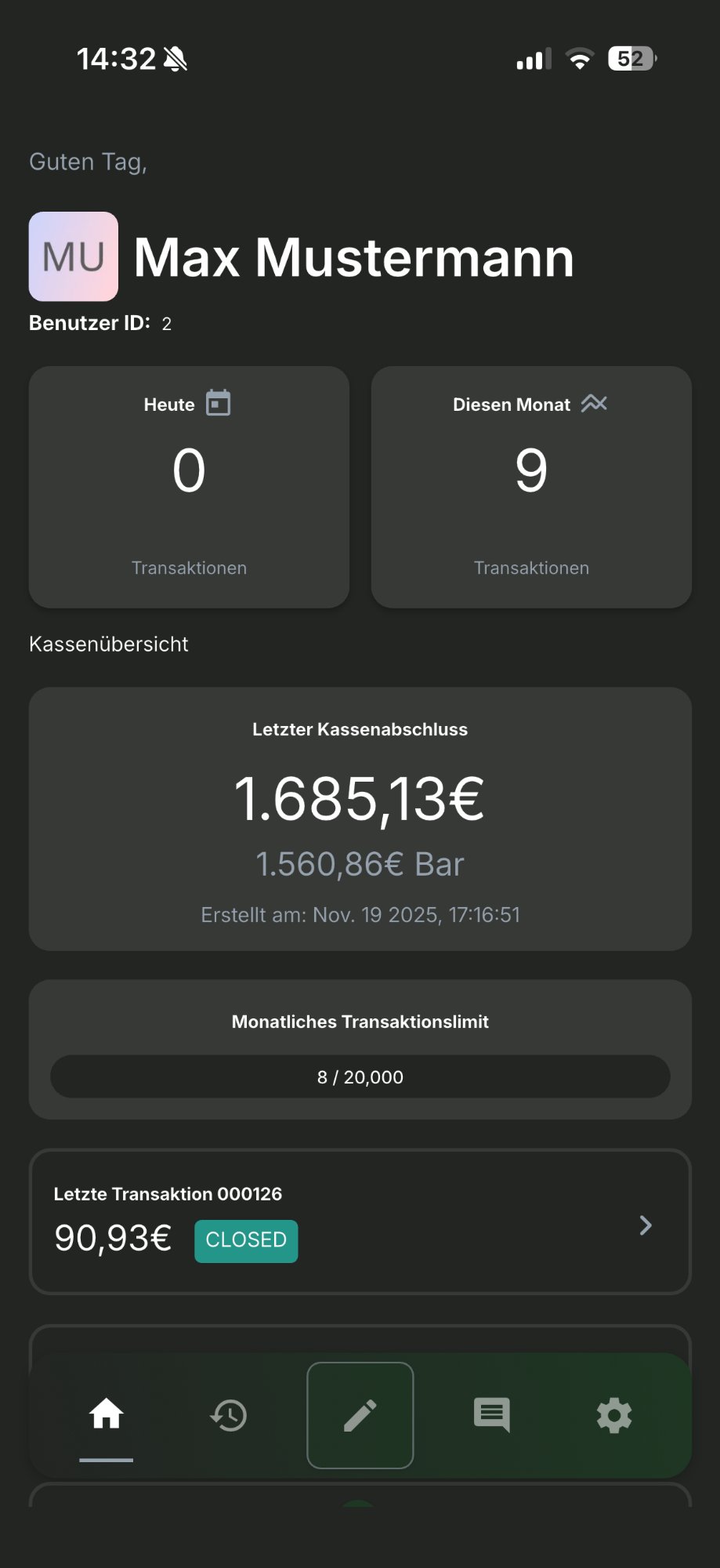Click the Benutzer ID label
The image size is (720, 1568).
pos(89,321)
